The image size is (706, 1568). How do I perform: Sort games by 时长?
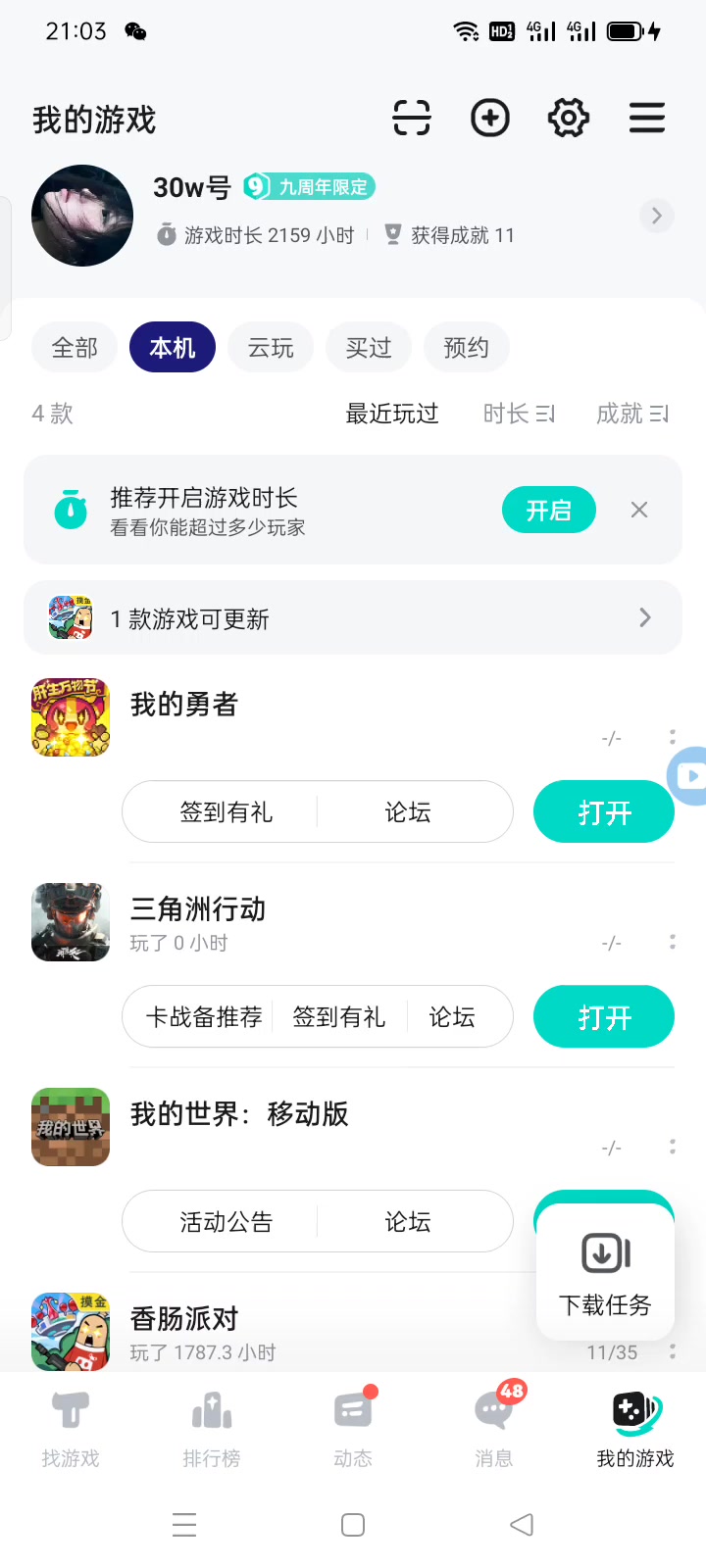519,414
